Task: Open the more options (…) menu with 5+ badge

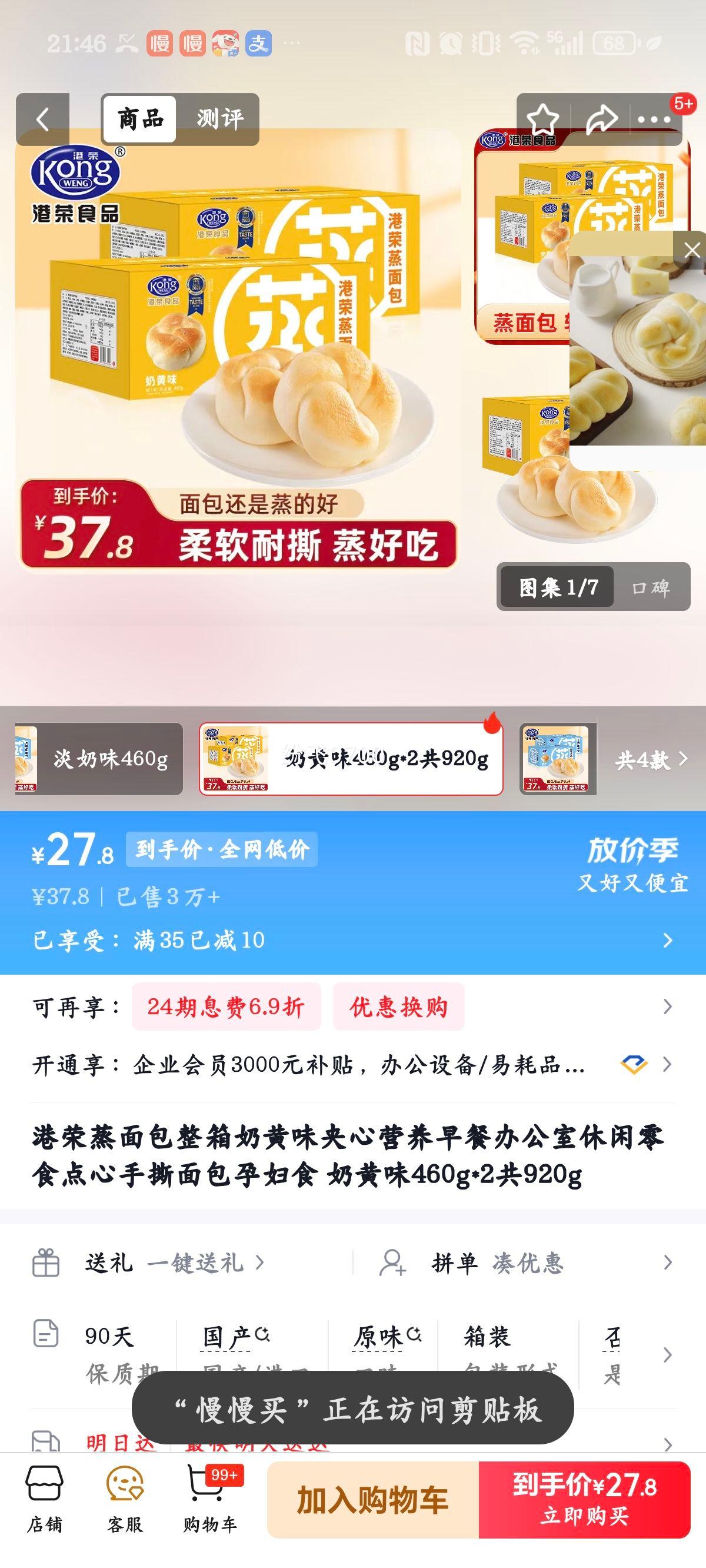Action: point(652,119)
